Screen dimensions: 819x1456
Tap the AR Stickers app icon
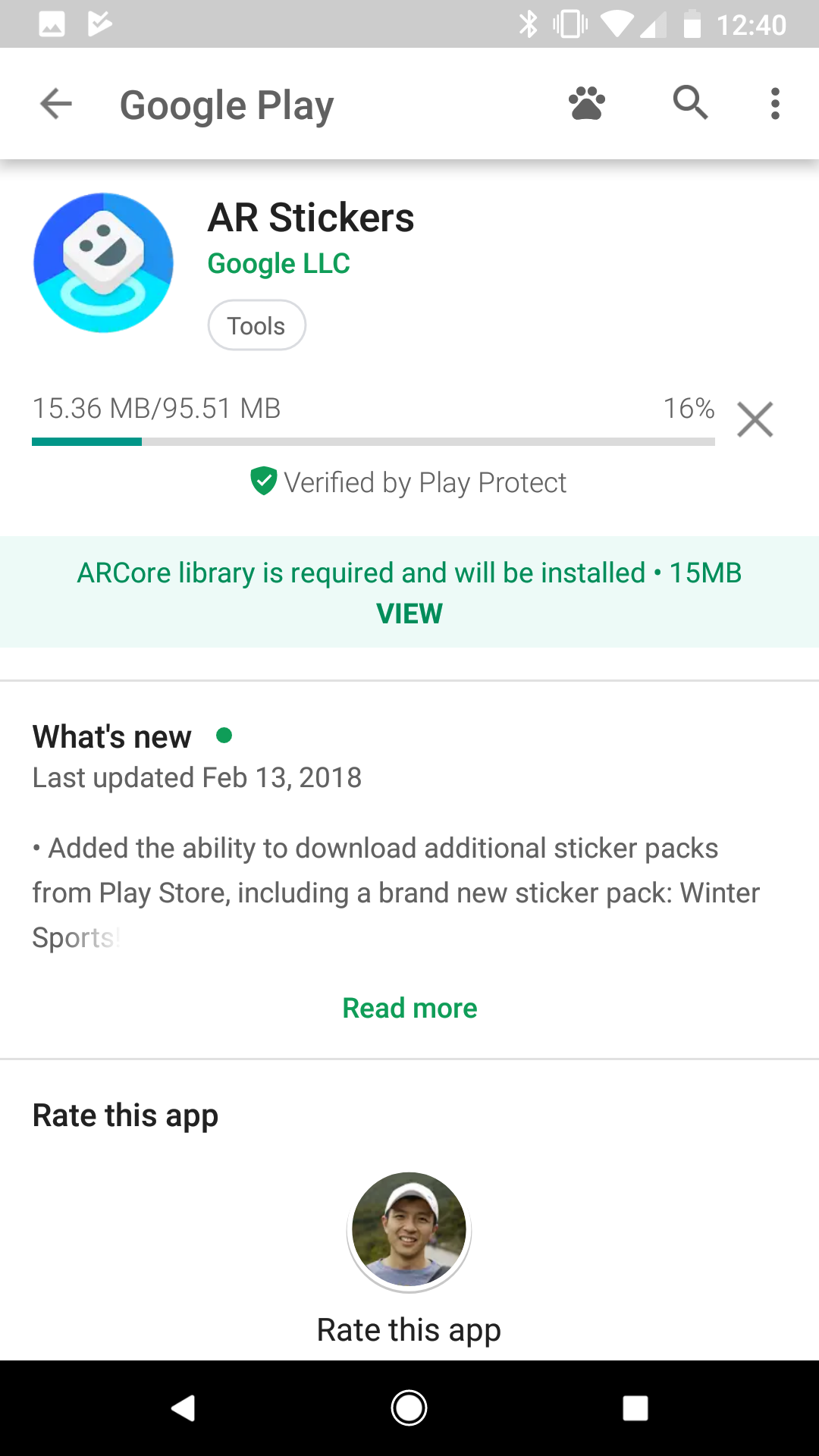[x=104, y=263]
